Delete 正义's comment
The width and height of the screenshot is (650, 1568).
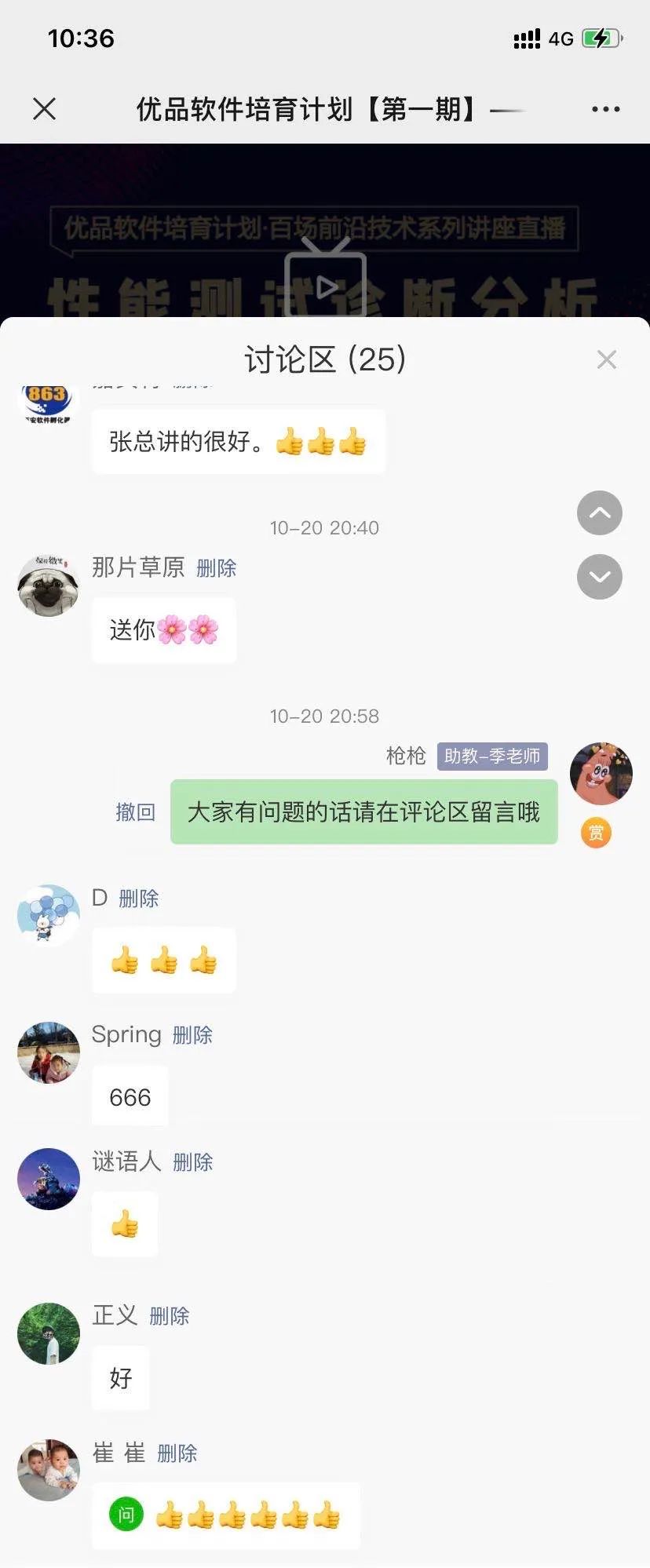point(170,1316)
